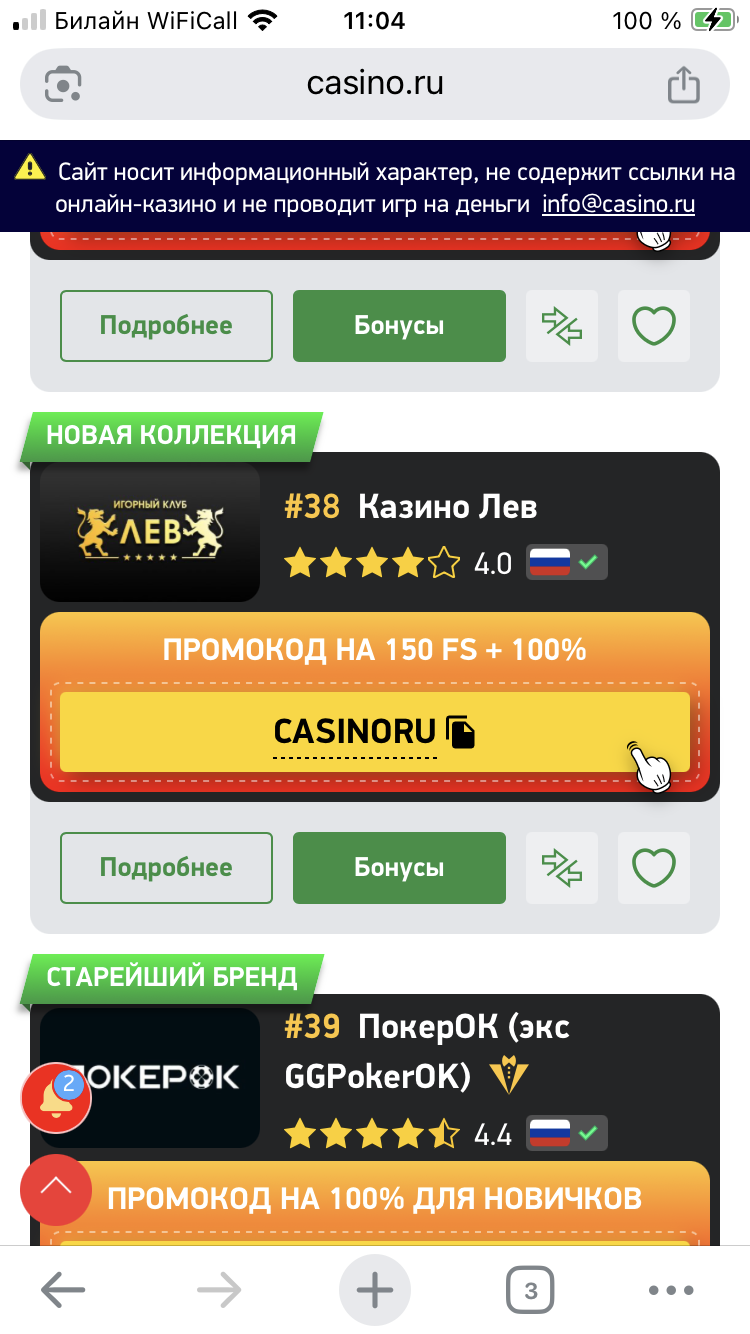Open the Казино Лев title link
The width and height of the screenshot is (750, 1334).
pos(447,507)
